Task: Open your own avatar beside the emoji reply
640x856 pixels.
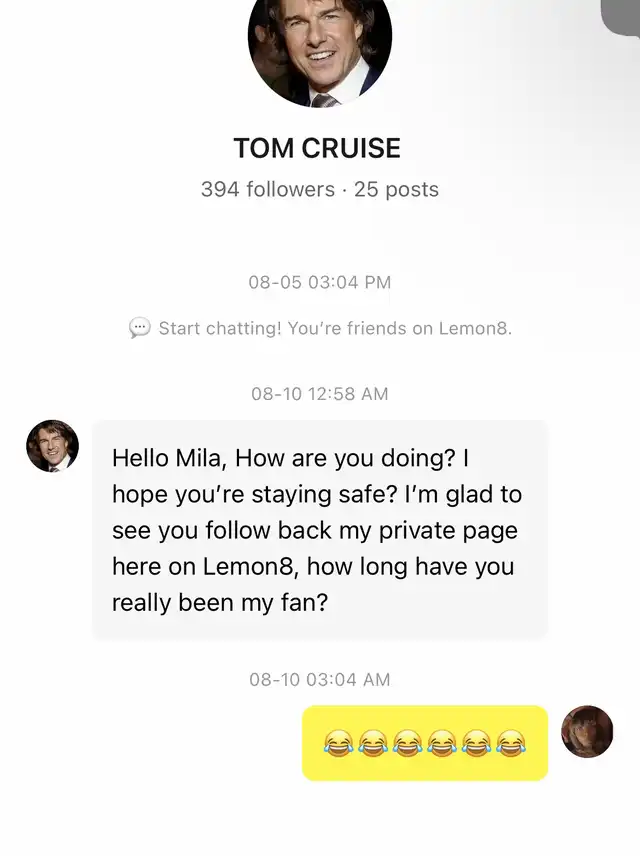Action: 587,732
